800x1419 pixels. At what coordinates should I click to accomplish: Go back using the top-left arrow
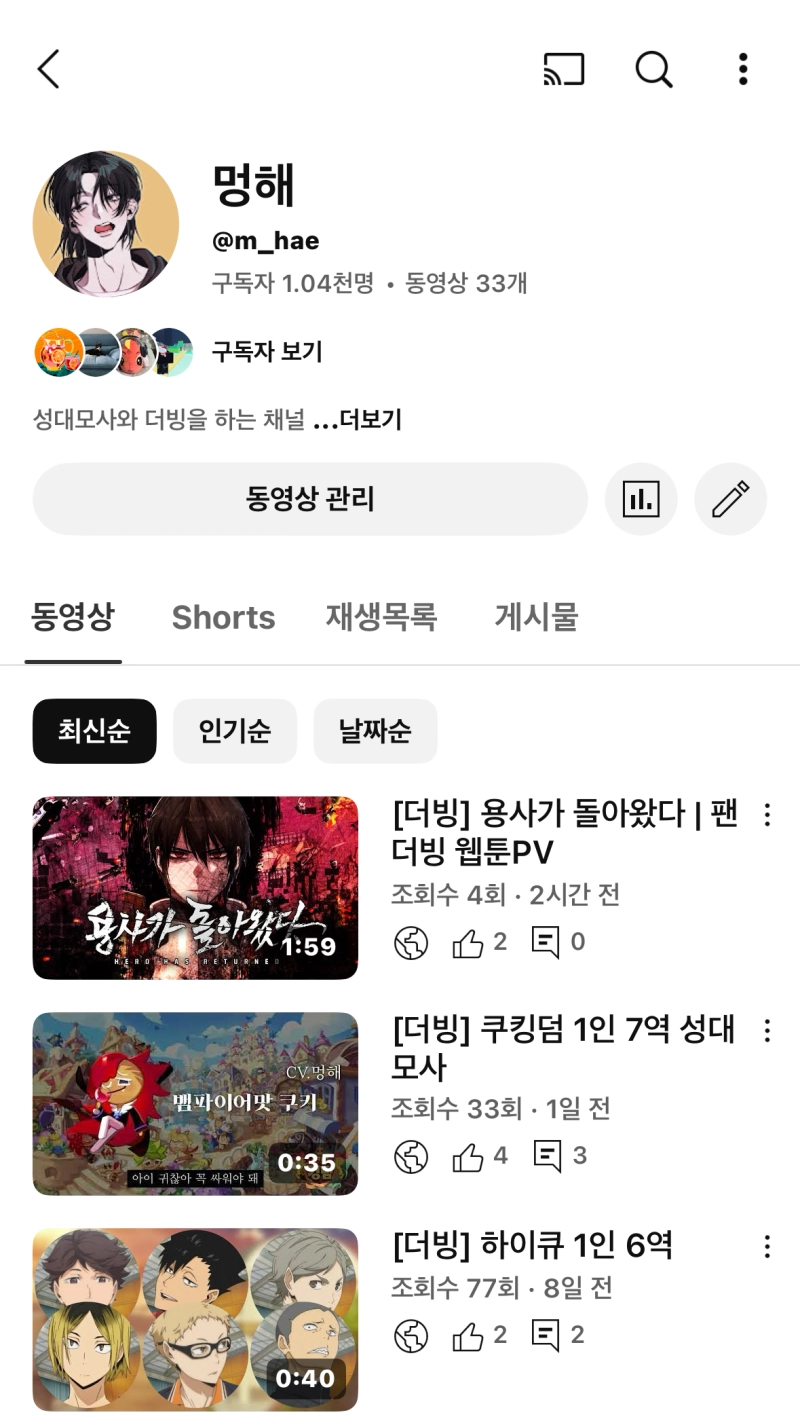point(48,69)
